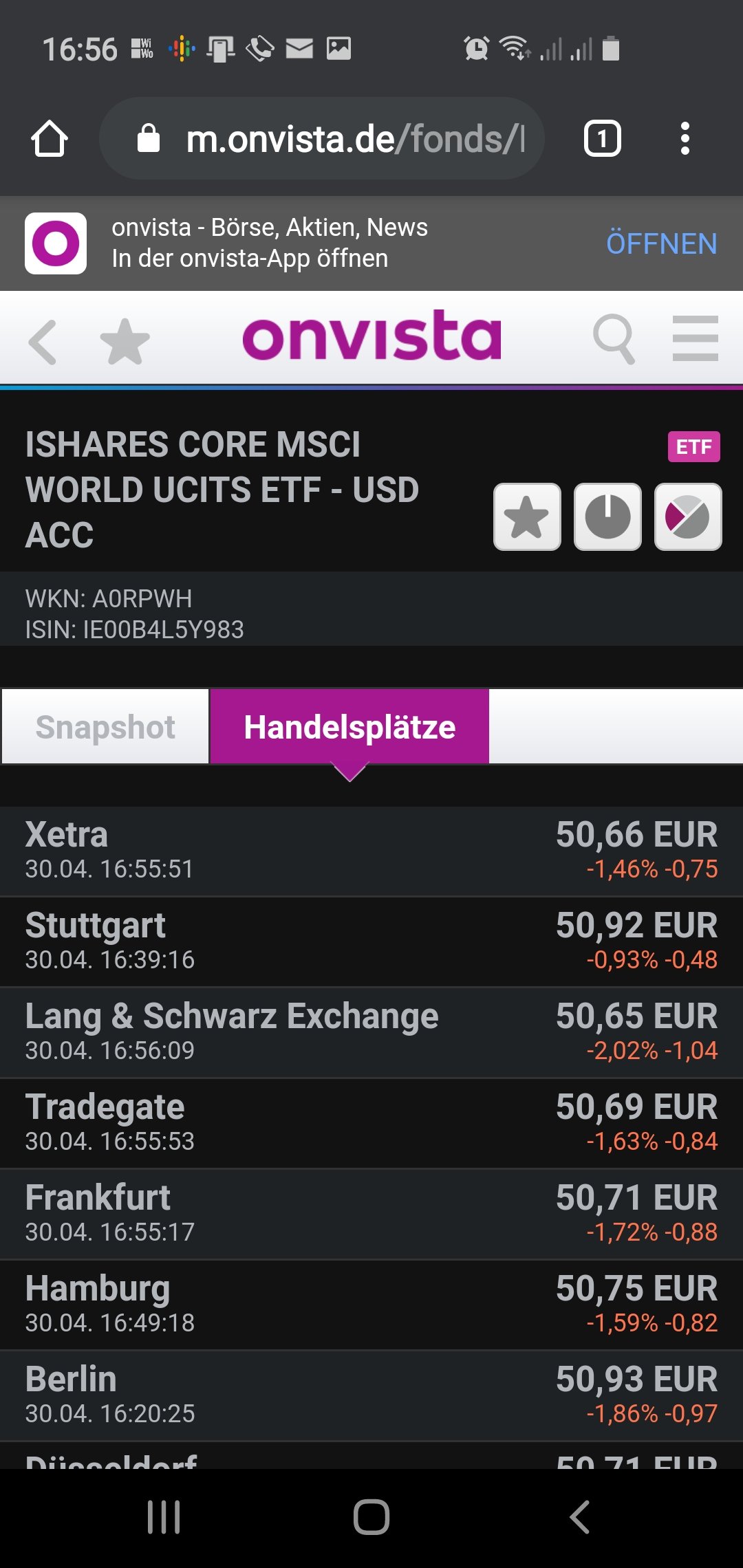Open recent apps from the navigation bar
Screen dimensions: 743x1568
[x=164, y=1517]
